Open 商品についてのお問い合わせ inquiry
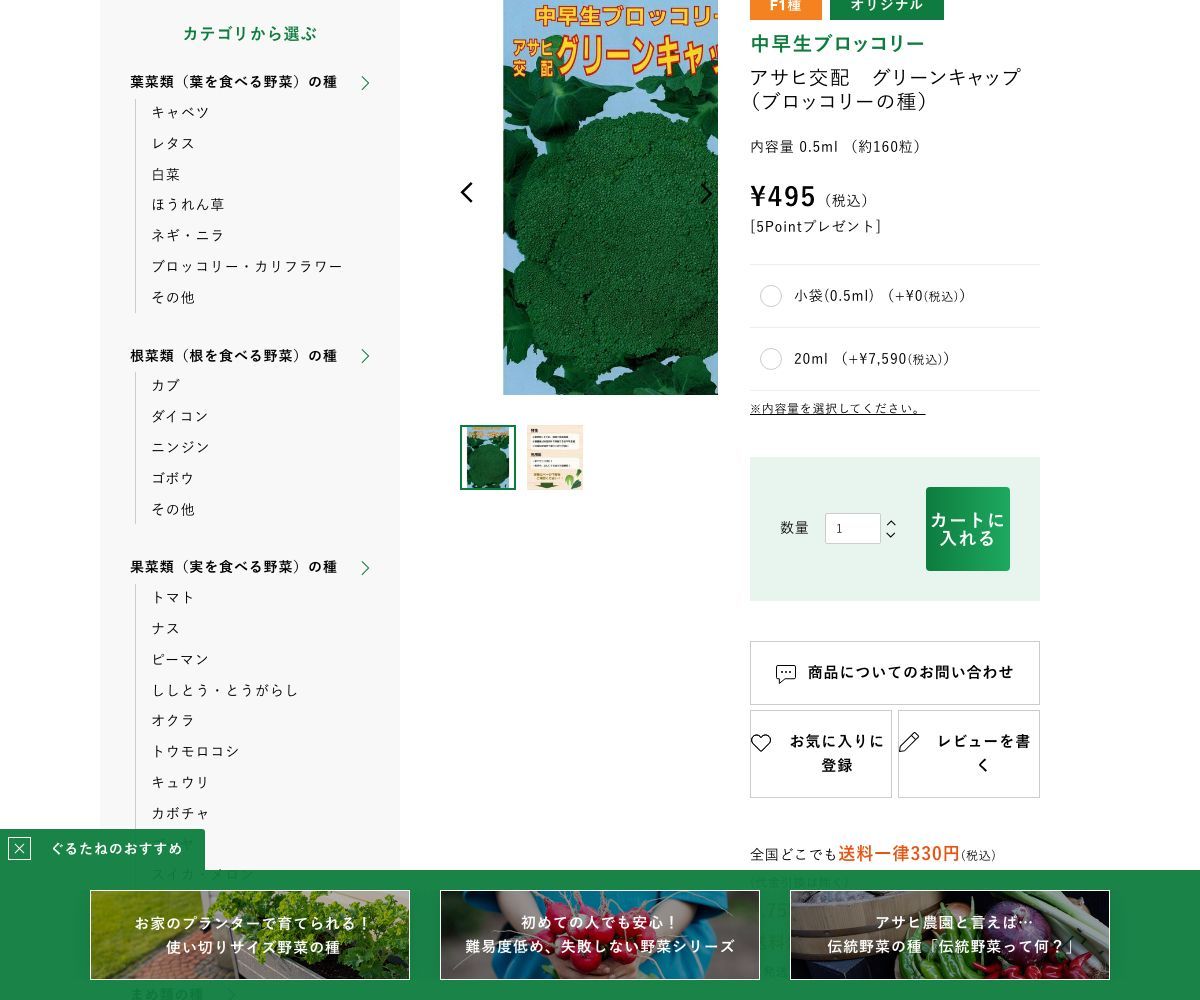This screenshot has height=1000, width=1200. pos(894,673)
